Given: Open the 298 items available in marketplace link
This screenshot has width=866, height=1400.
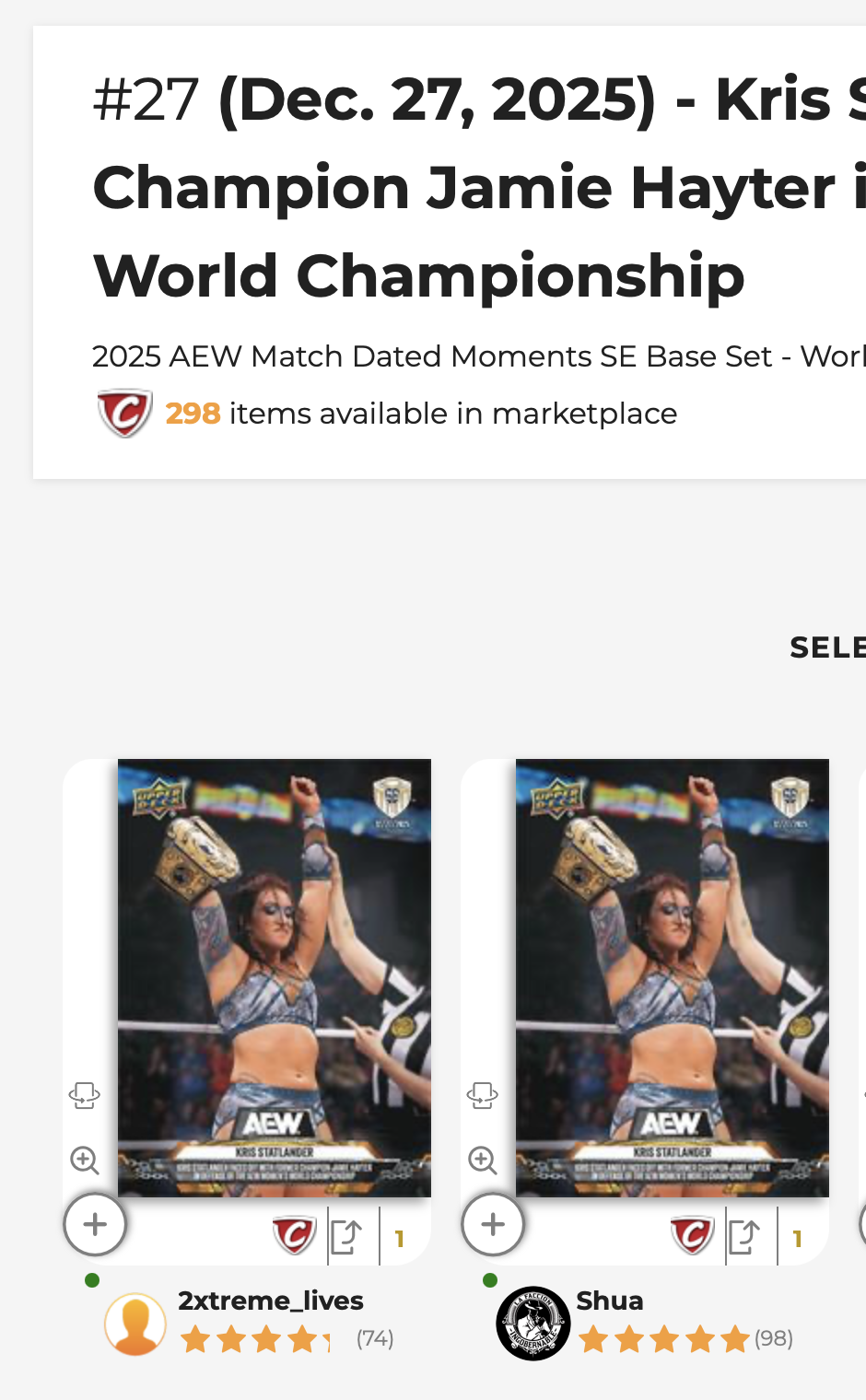Looking at the screenshot, I should (420, 414).
